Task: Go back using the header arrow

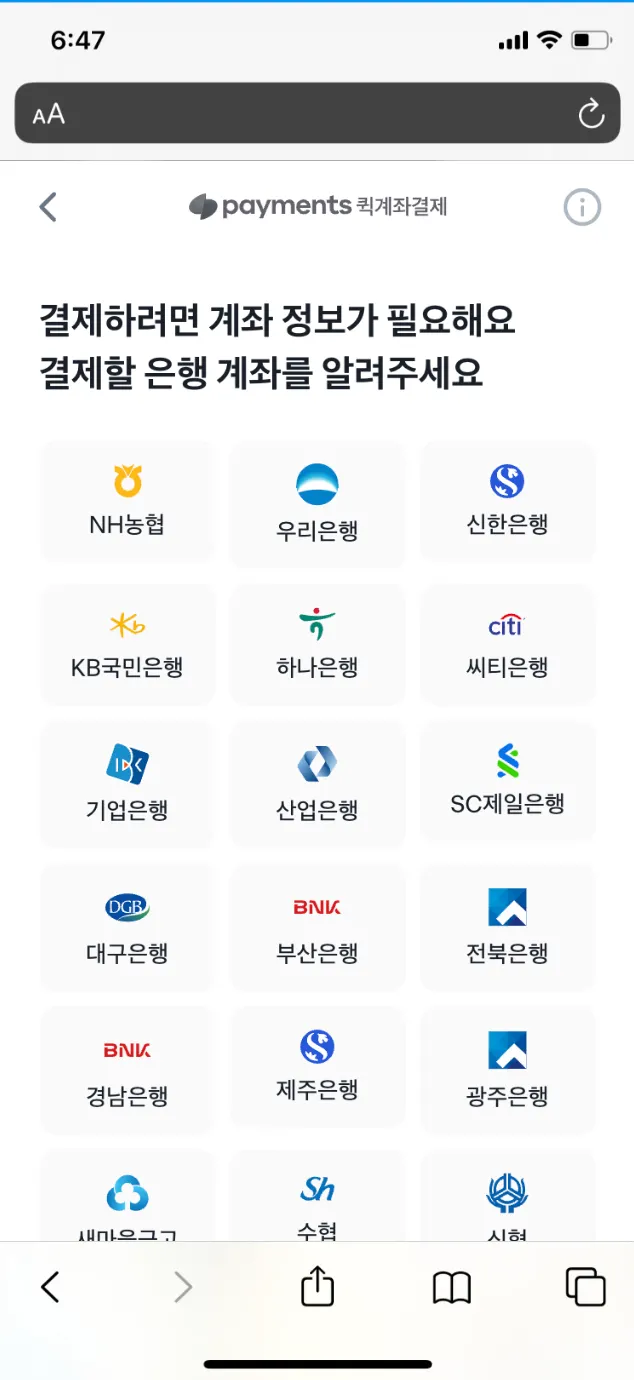Action: 48,207
